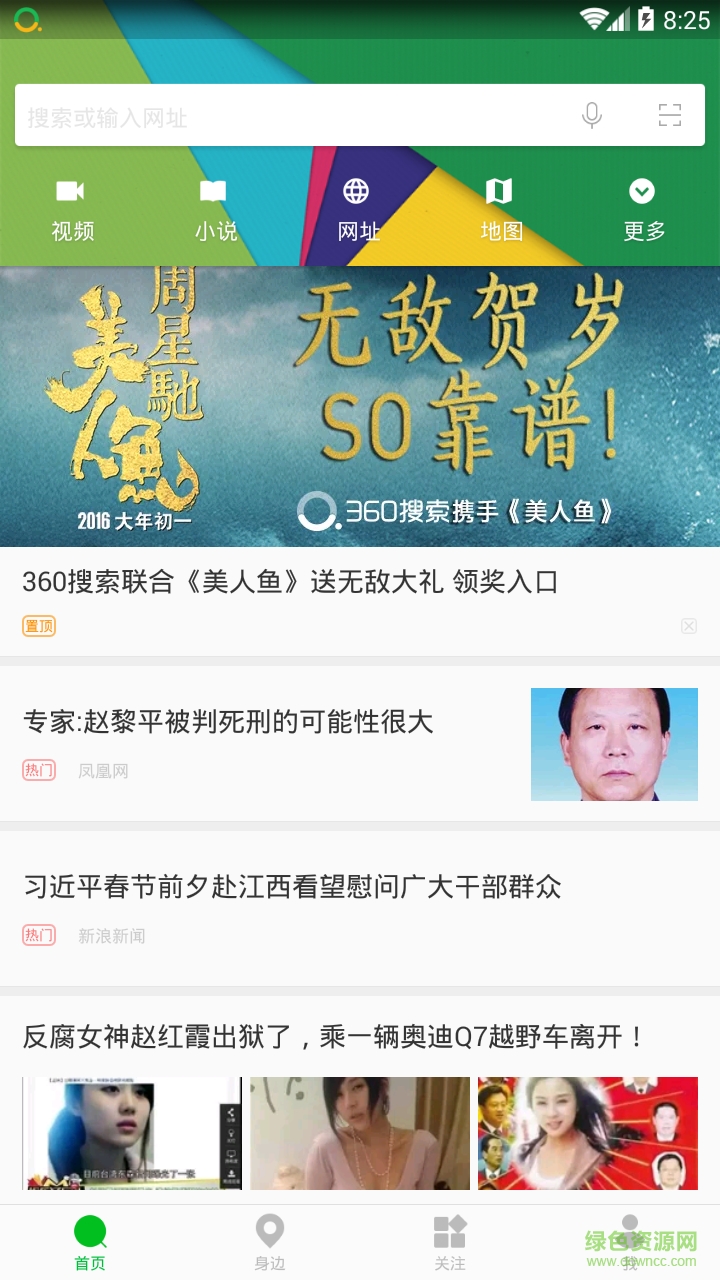720x1280 pixels.
Task: Open 360搜索联合《美人鱼》送无敌大礼 article
Action: click(x=290, y=582)
